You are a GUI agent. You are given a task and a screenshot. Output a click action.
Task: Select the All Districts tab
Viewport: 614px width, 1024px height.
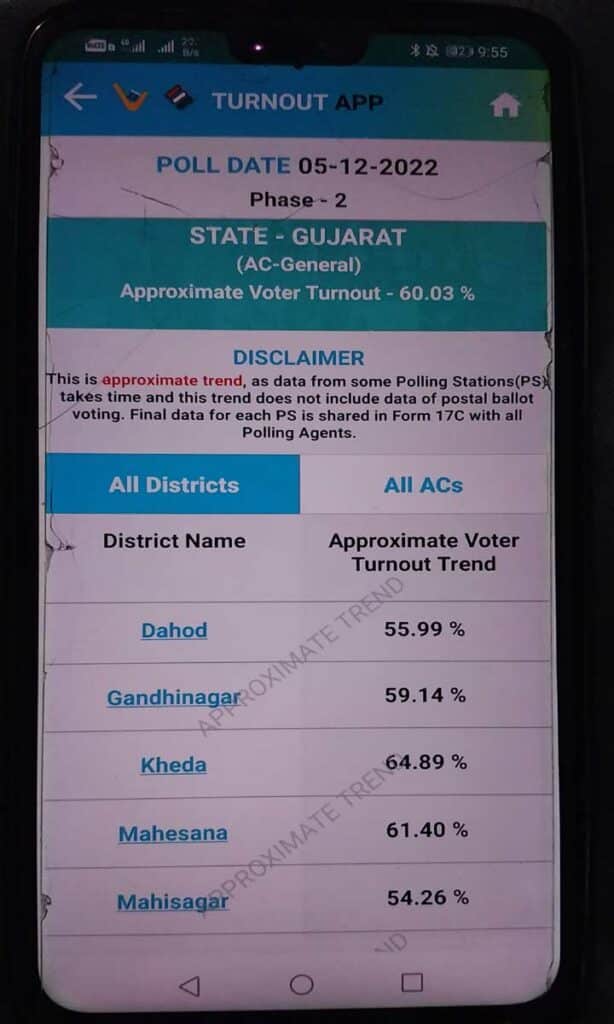[x=173, y=485]
